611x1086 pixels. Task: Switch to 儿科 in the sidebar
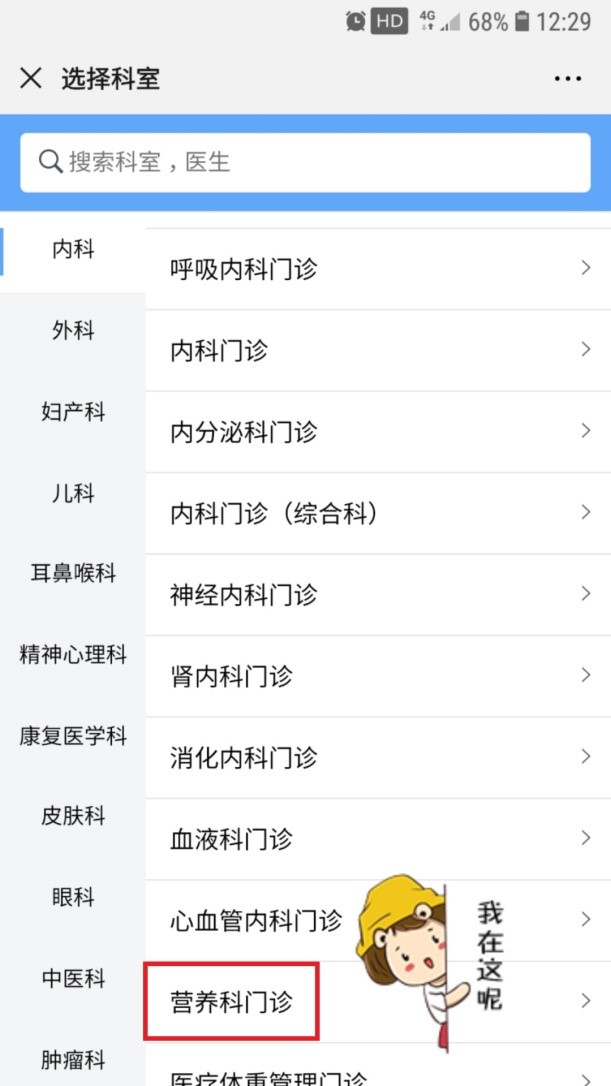tap(73, 495)
